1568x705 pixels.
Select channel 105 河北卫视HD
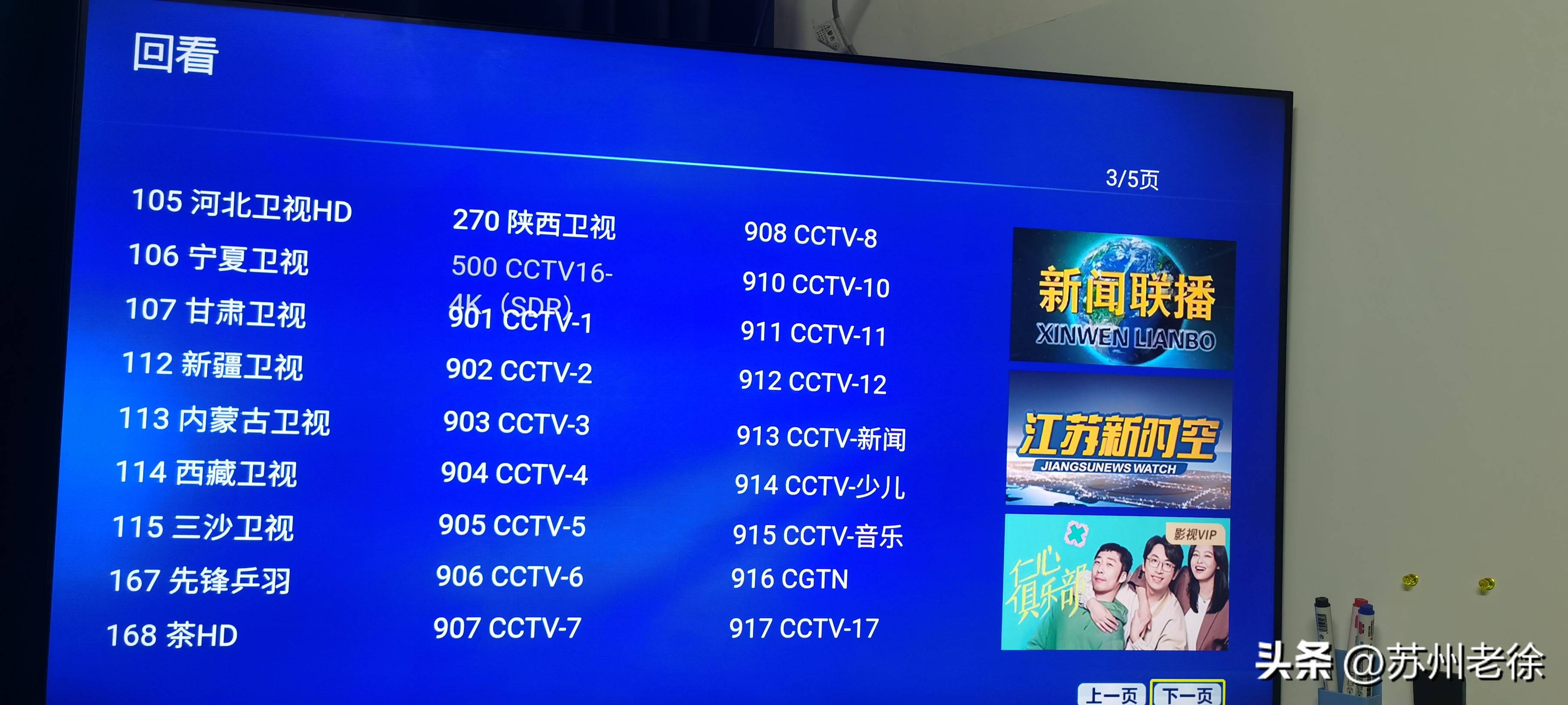click(x=242, y=205)
